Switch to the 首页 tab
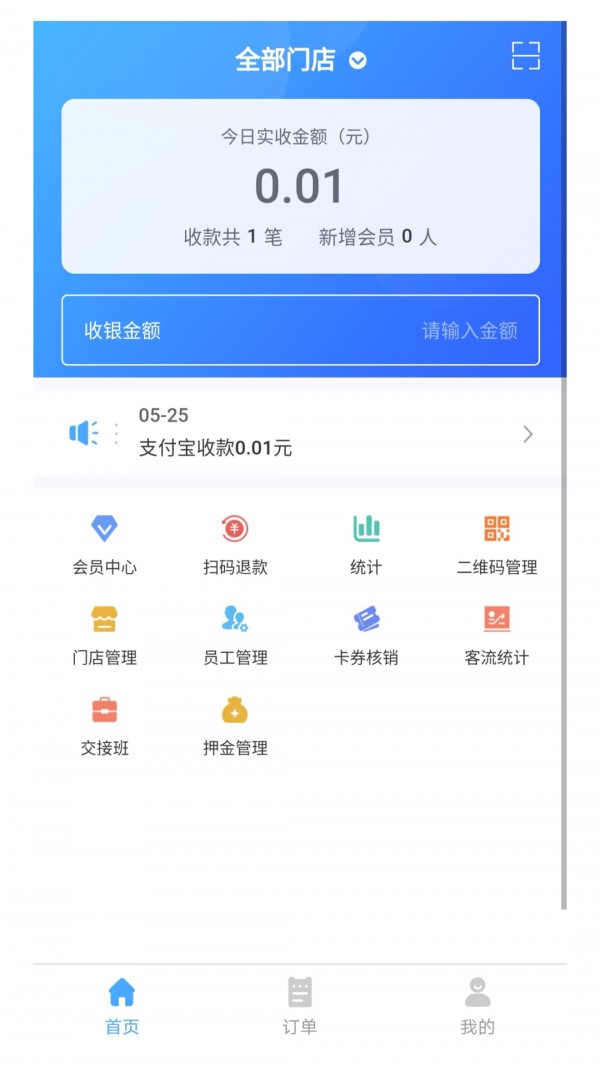The image size is (600, 1067). tap(122, 1005)
